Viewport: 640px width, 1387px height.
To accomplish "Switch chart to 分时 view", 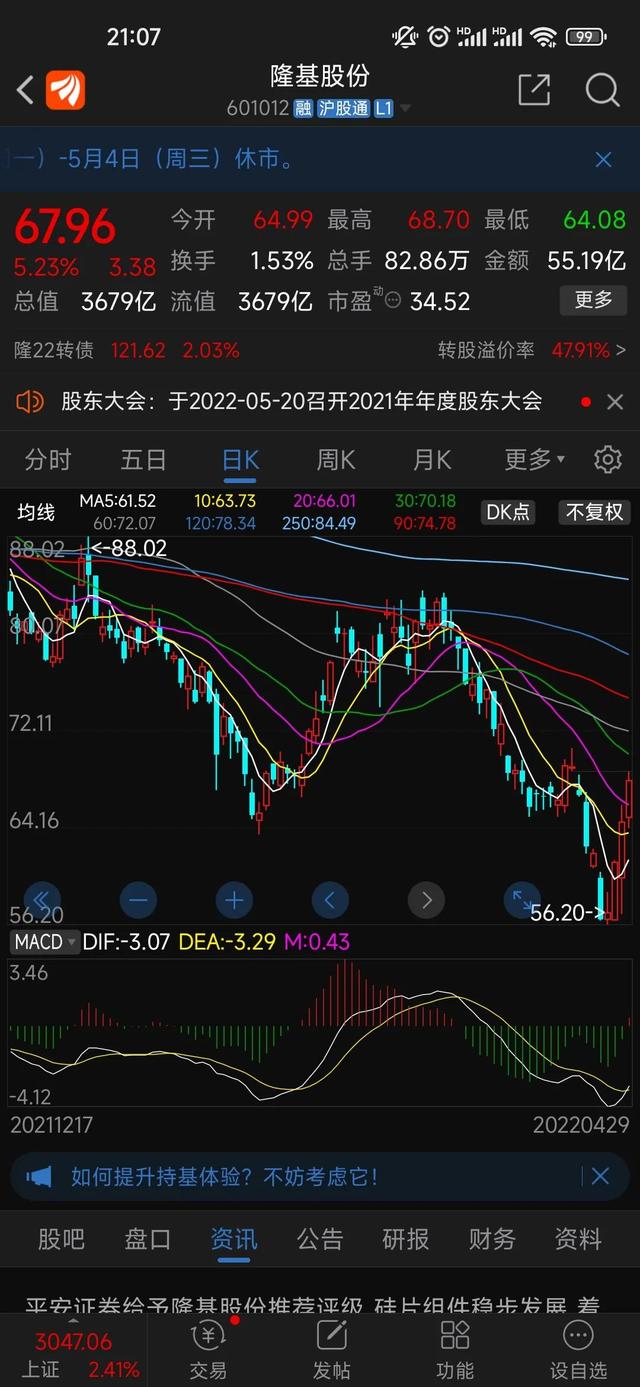I will (48, 459).
